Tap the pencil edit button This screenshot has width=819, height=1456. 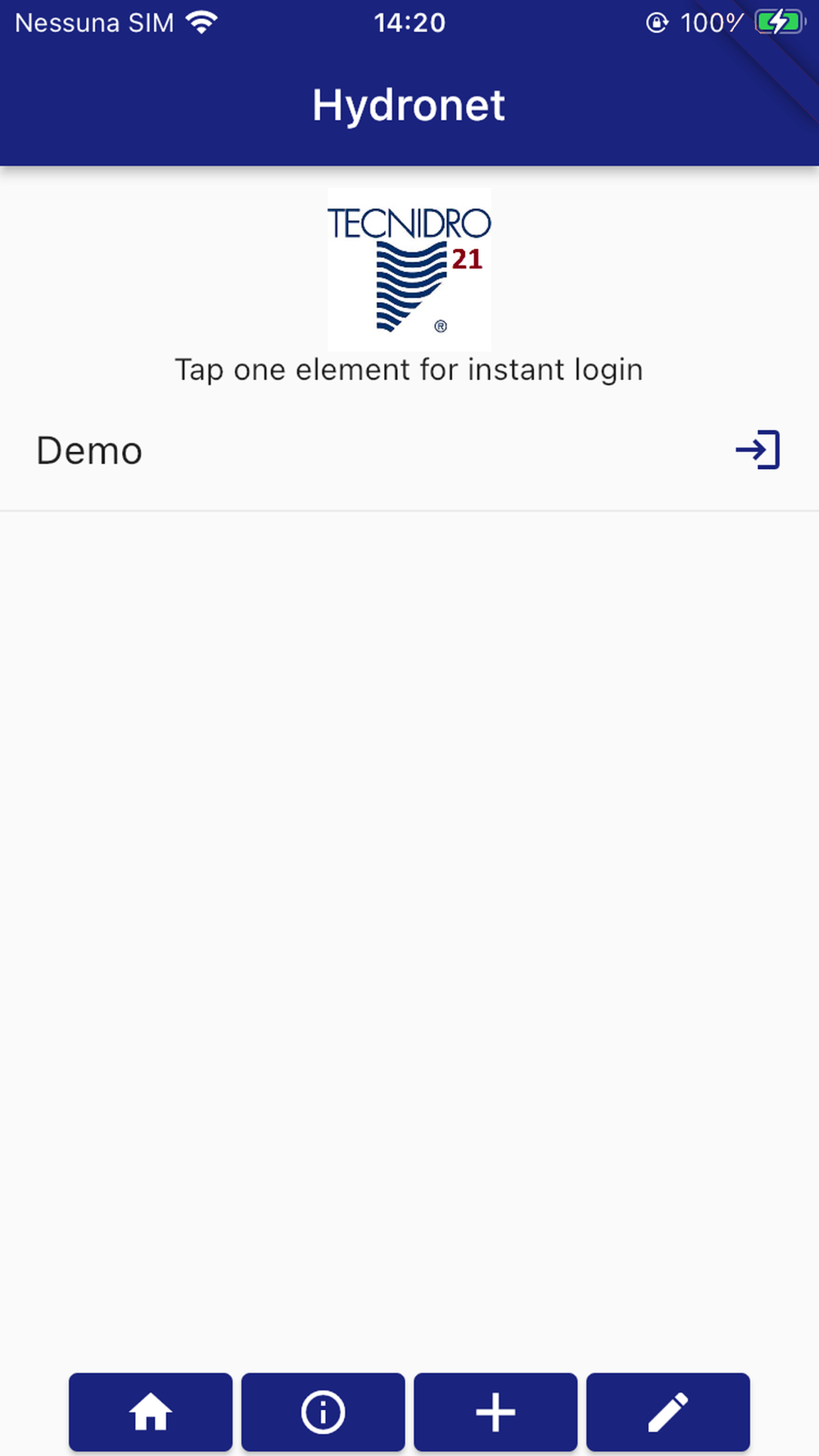[667, 1412]
